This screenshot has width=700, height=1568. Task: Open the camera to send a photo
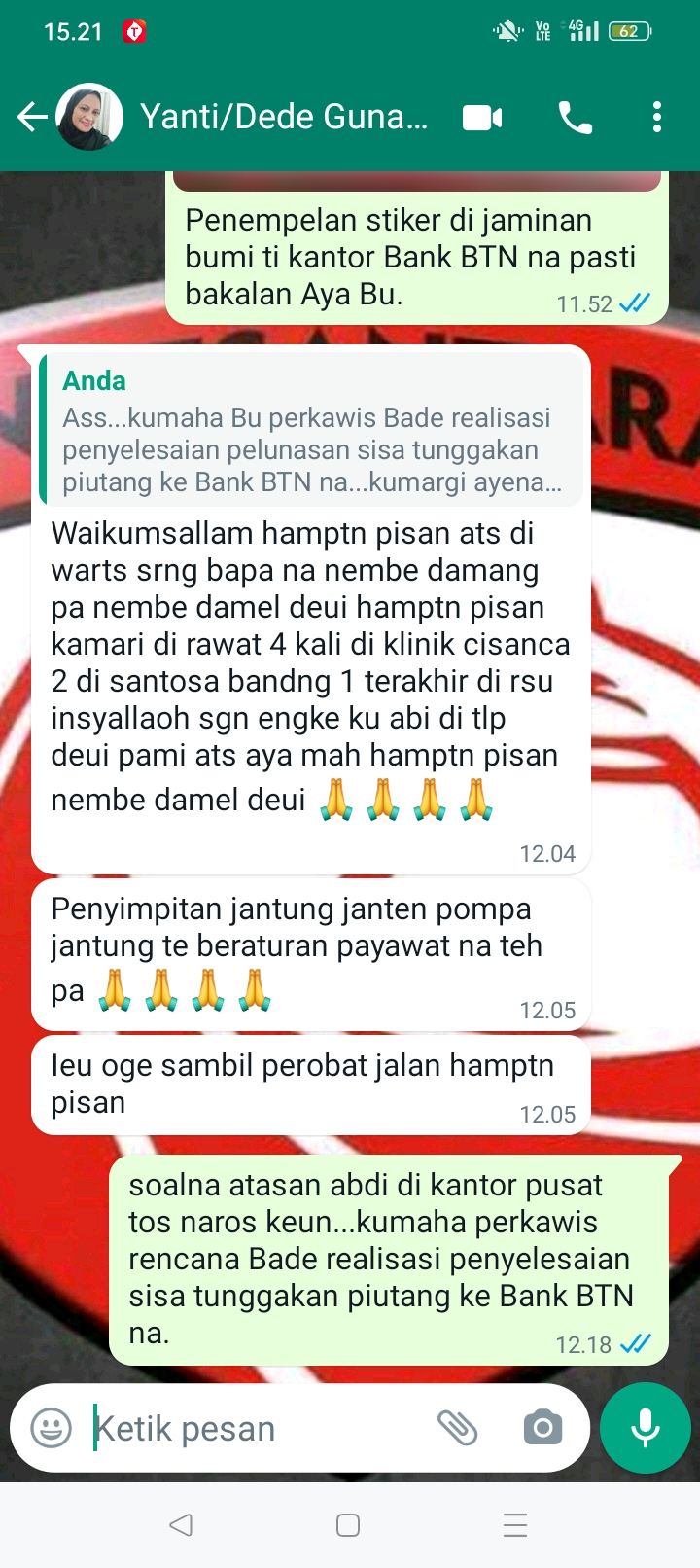(x=542, y=1428)
